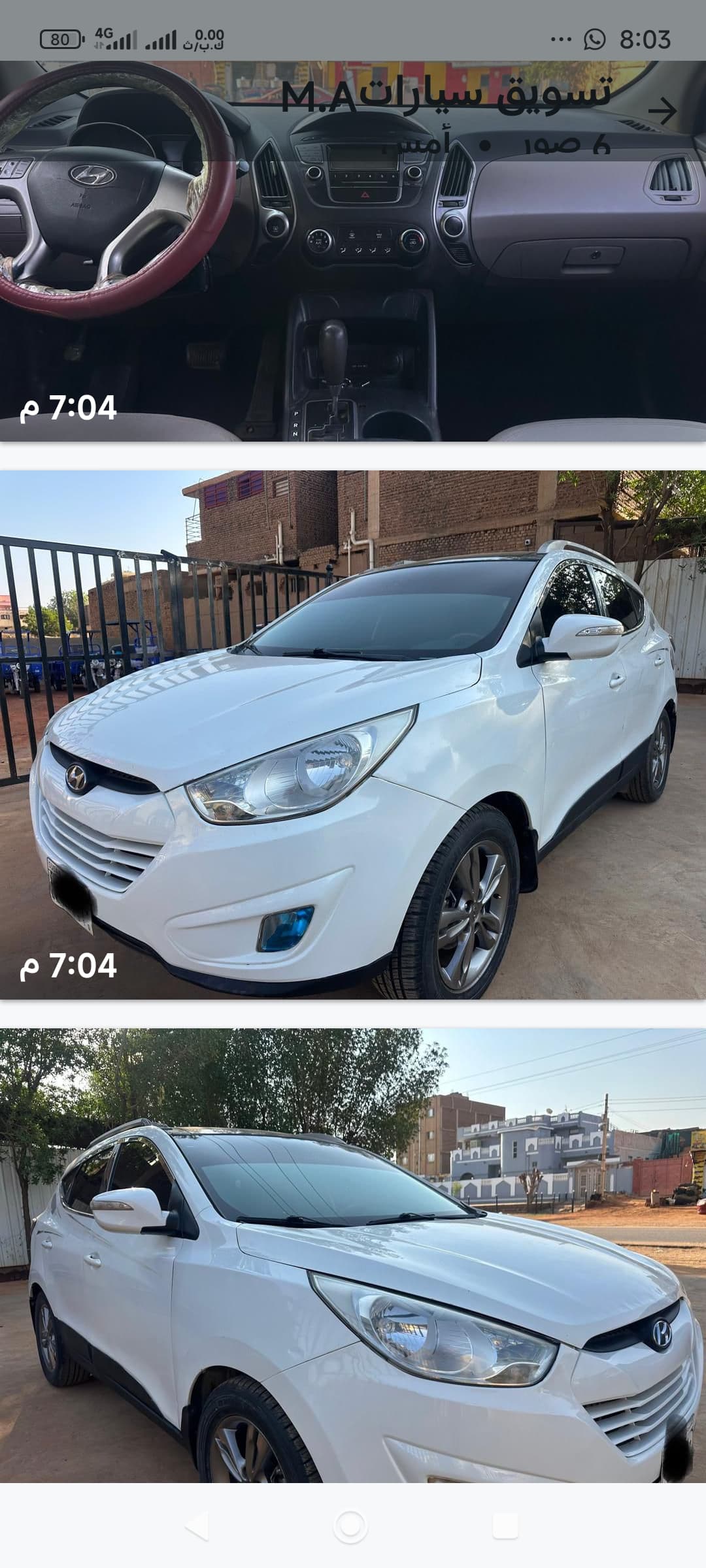
Task: Go back using the header arrow
Action: click(662, 111)
